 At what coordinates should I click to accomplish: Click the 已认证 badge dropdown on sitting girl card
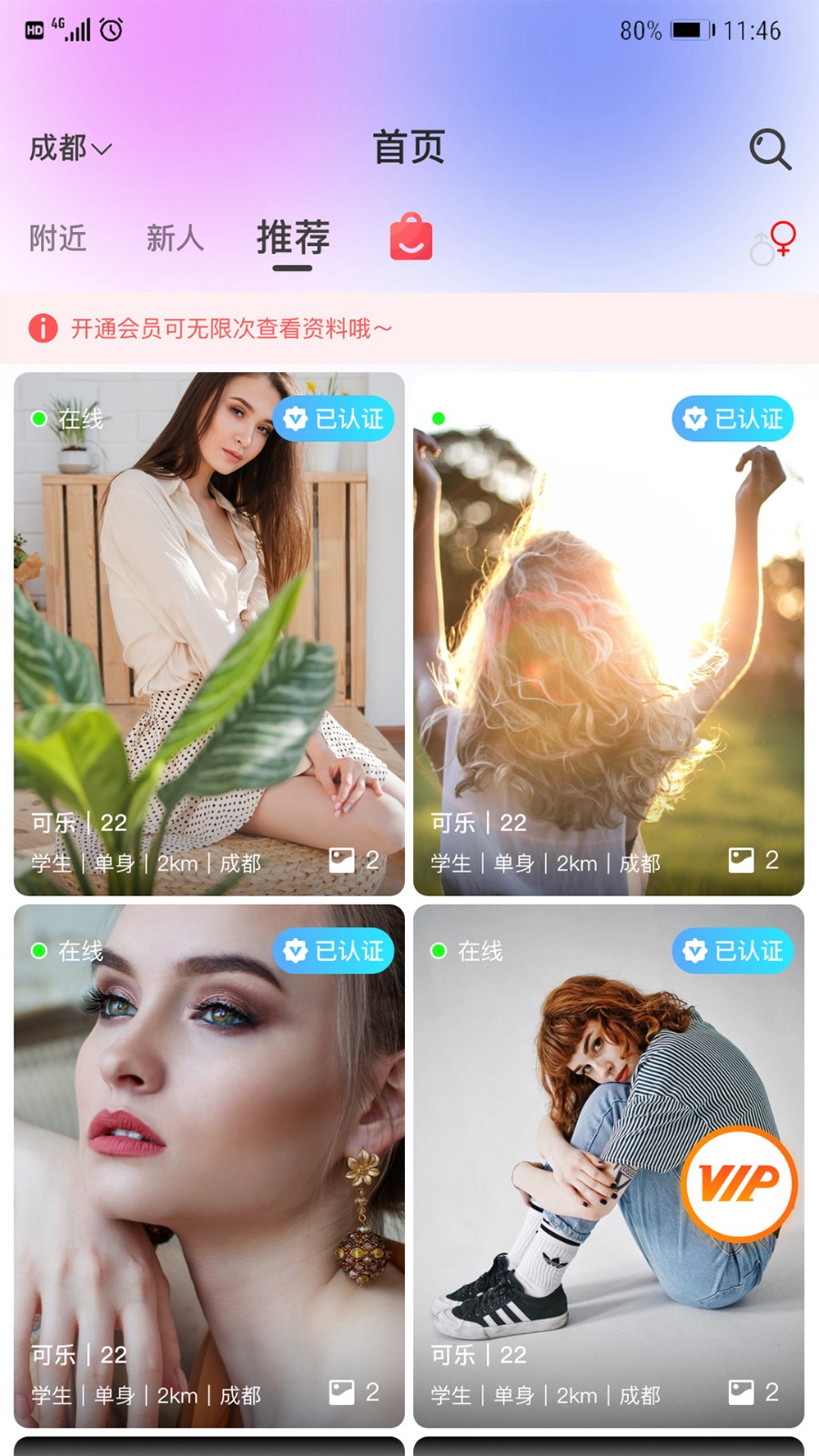(733, 951)
